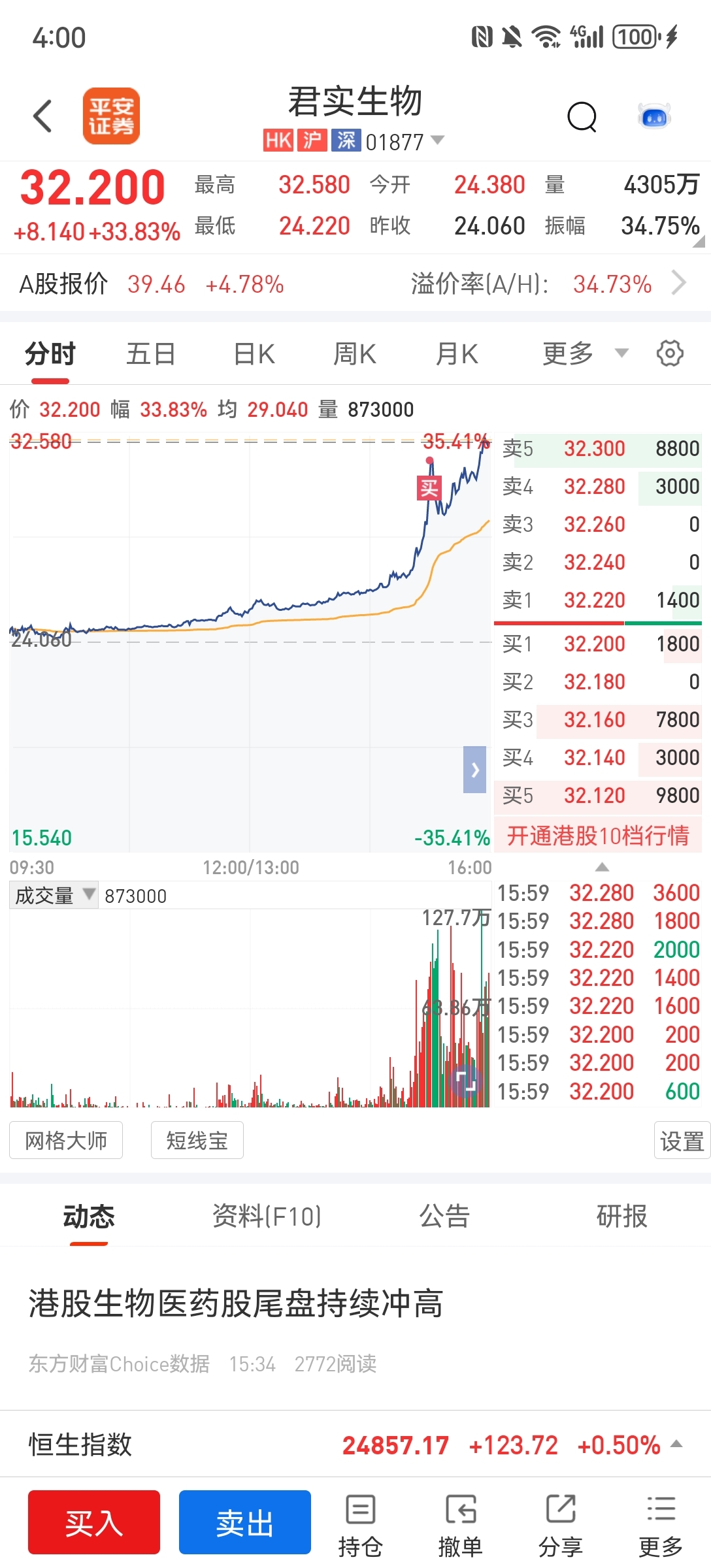Select the 月K chart tab
This screenshot has width=711, height=1568.
pos(457,354)
